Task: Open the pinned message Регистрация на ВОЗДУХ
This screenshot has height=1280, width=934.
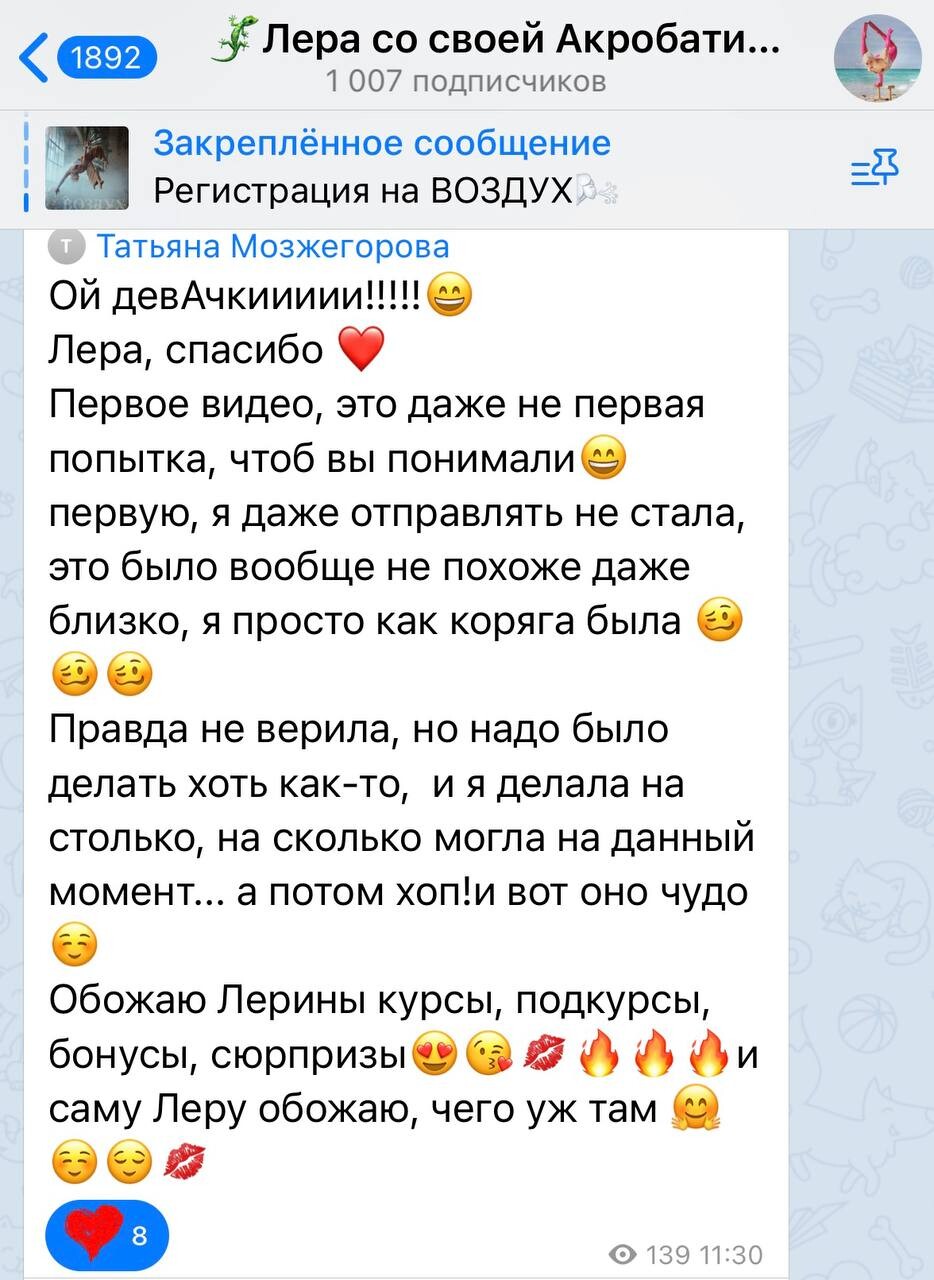Action: tap(381, 167)
